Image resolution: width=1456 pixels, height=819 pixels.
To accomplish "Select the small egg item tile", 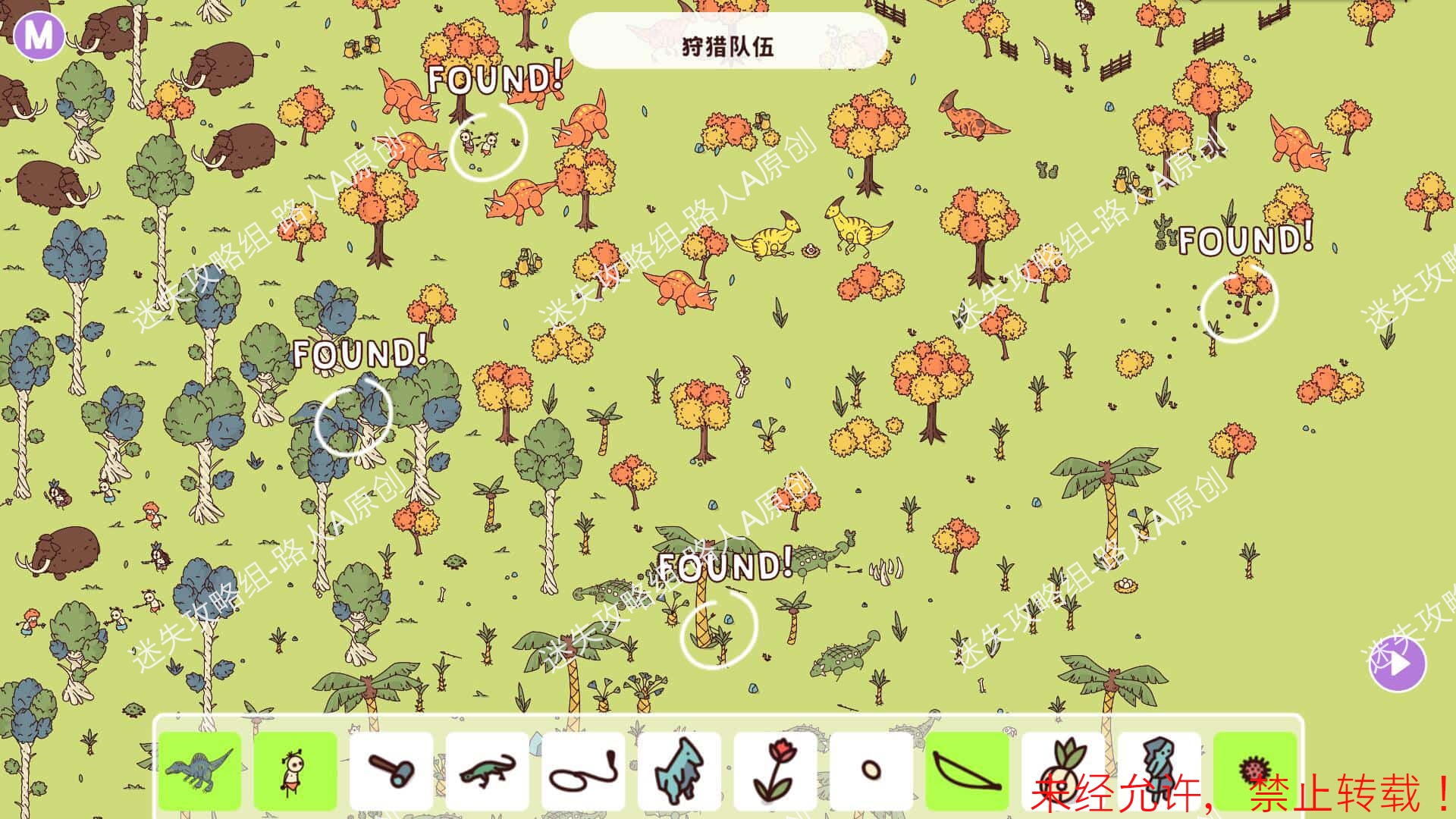I will tap(871, 771).
